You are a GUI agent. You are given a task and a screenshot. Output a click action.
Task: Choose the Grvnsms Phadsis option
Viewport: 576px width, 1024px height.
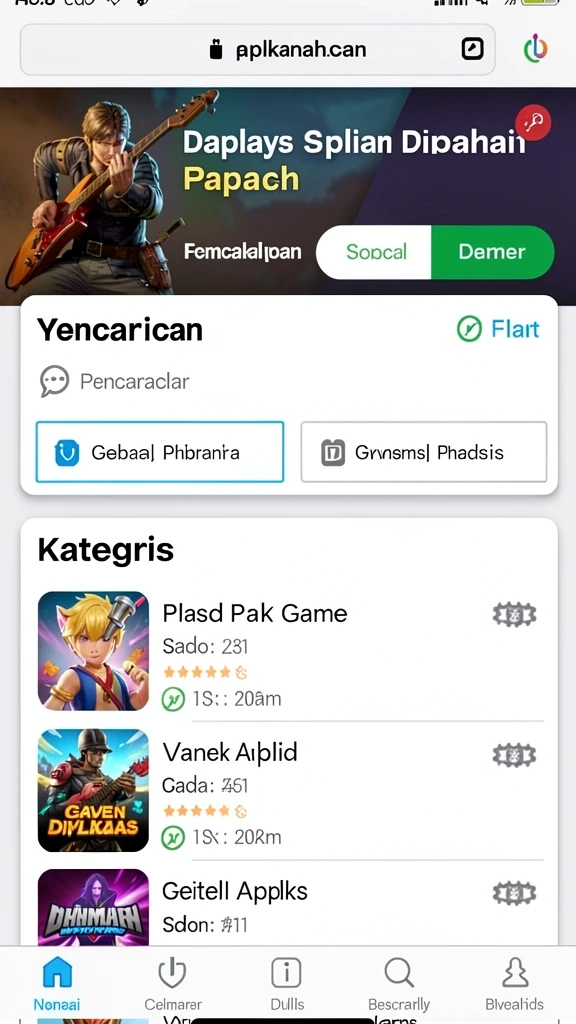[424, 452]
